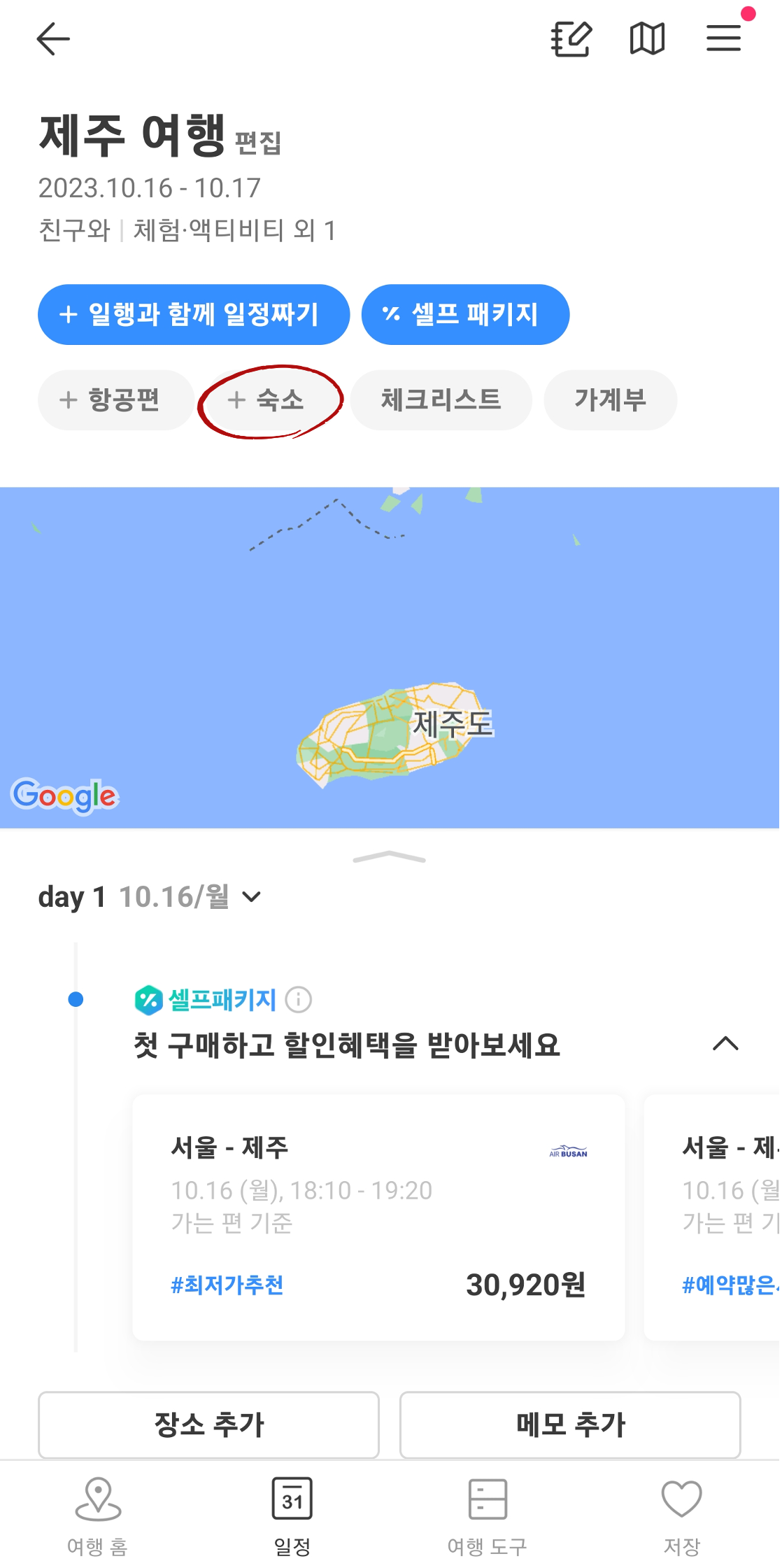Screen dimensions: 782x1568
Task: Collapse the 셀프패키지 section with the chevron
Action: pos(725,1045)
